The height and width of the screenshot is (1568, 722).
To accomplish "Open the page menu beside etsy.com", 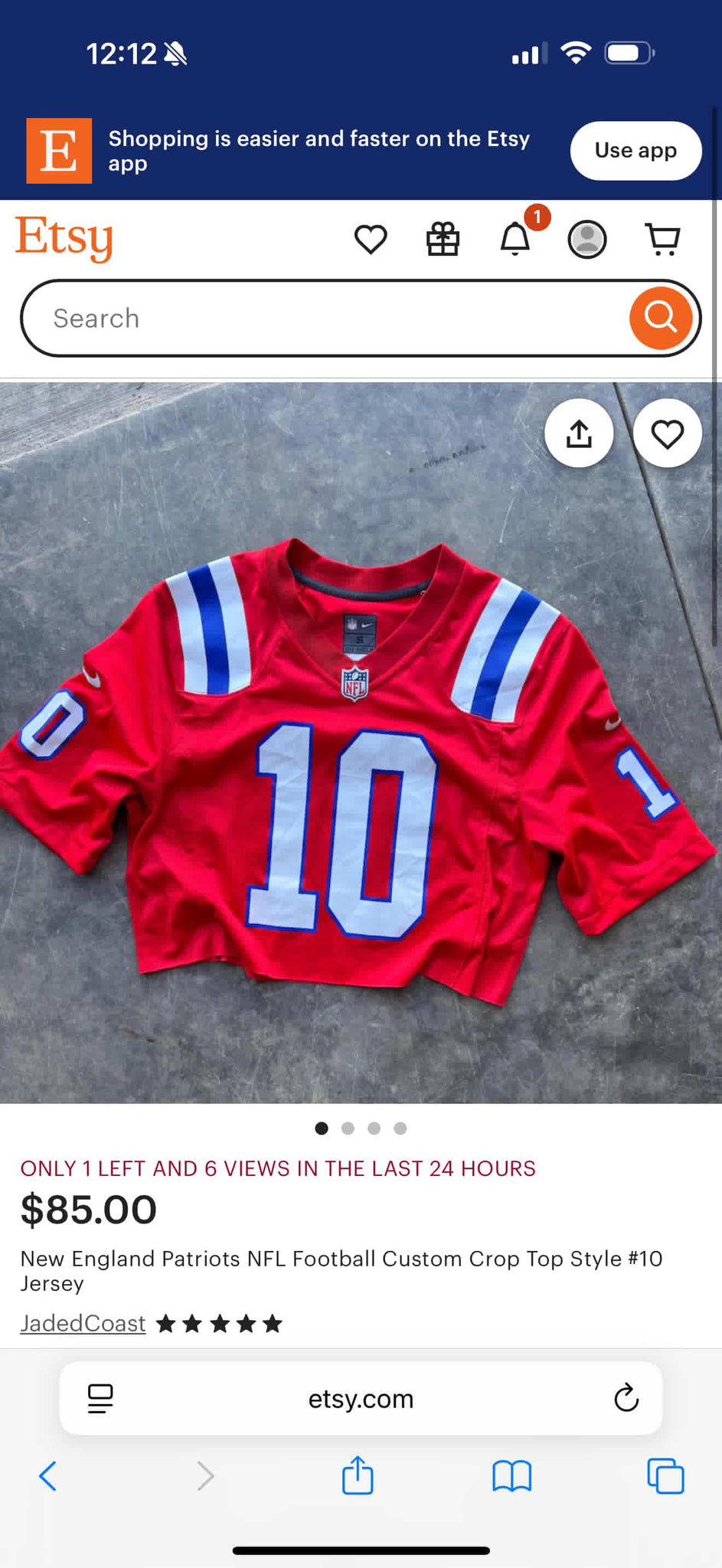I will click(100, 1398).
